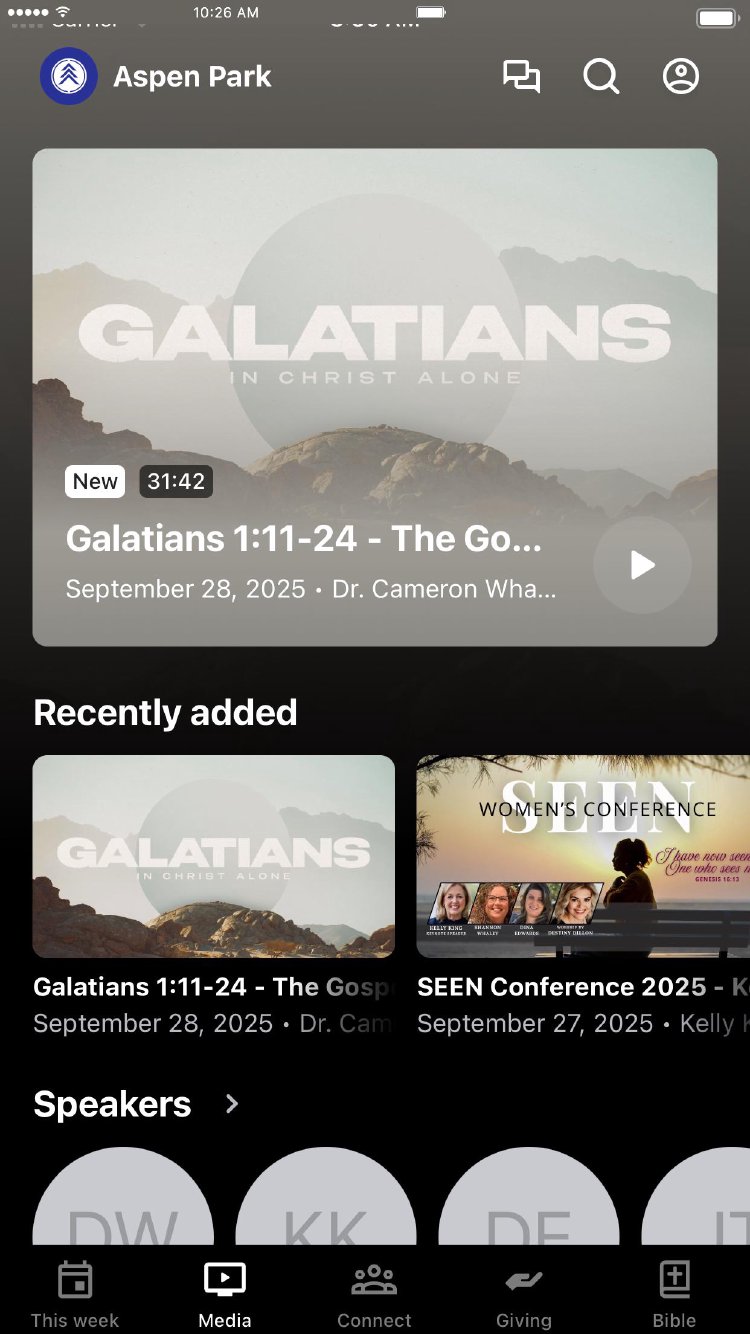This screenshot has width=750, height=1334.
Task: Switch to the Bible tab
Action: tap(675, 1294)
